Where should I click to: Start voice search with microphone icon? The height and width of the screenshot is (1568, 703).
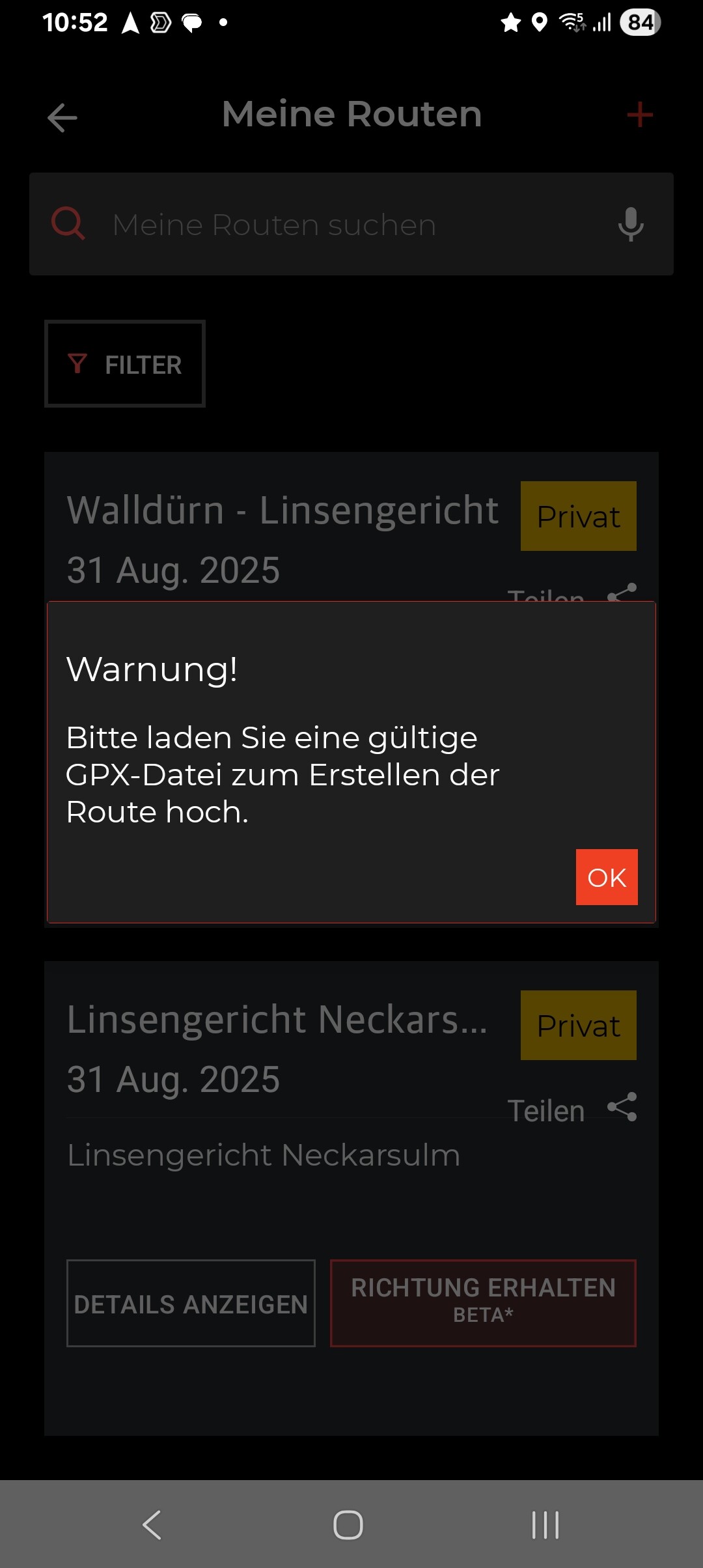(x=630, y=225)
